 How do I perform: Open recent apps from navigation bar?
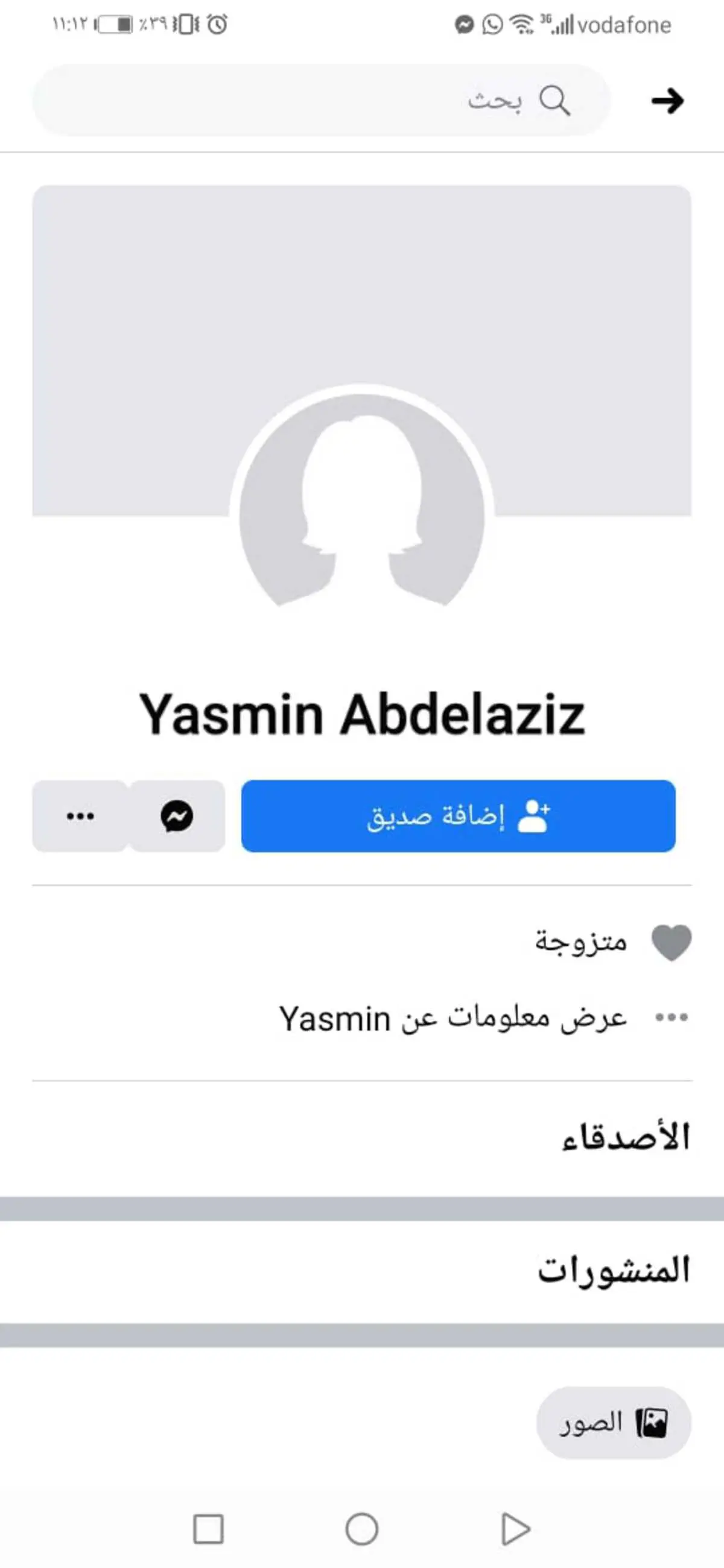(x=208, y=1529)
